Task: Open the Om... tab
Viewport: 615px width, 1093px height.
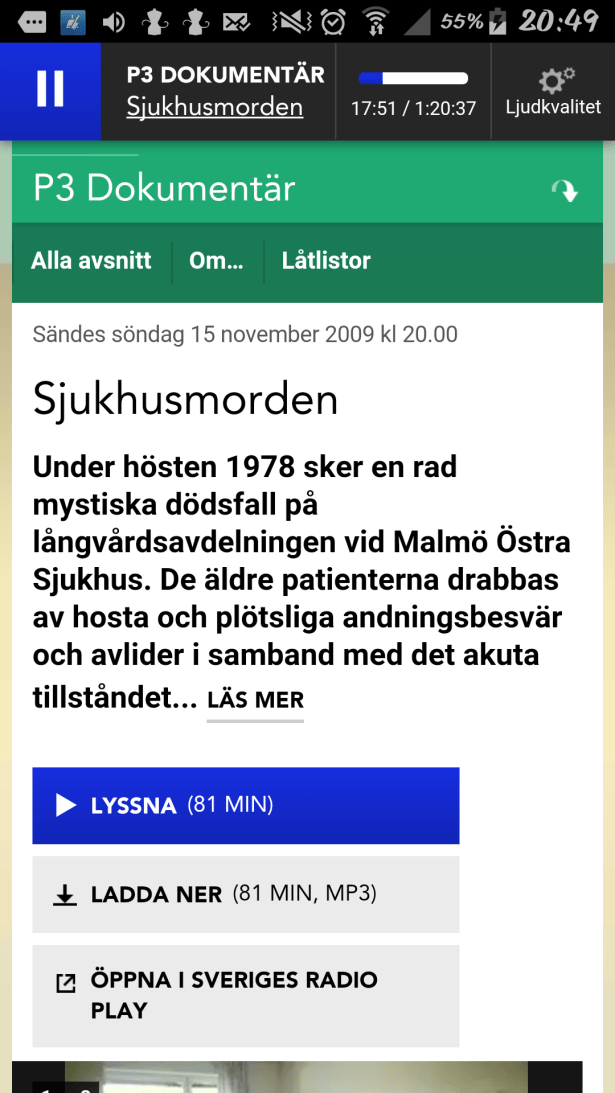Action: tap(216, 261)
